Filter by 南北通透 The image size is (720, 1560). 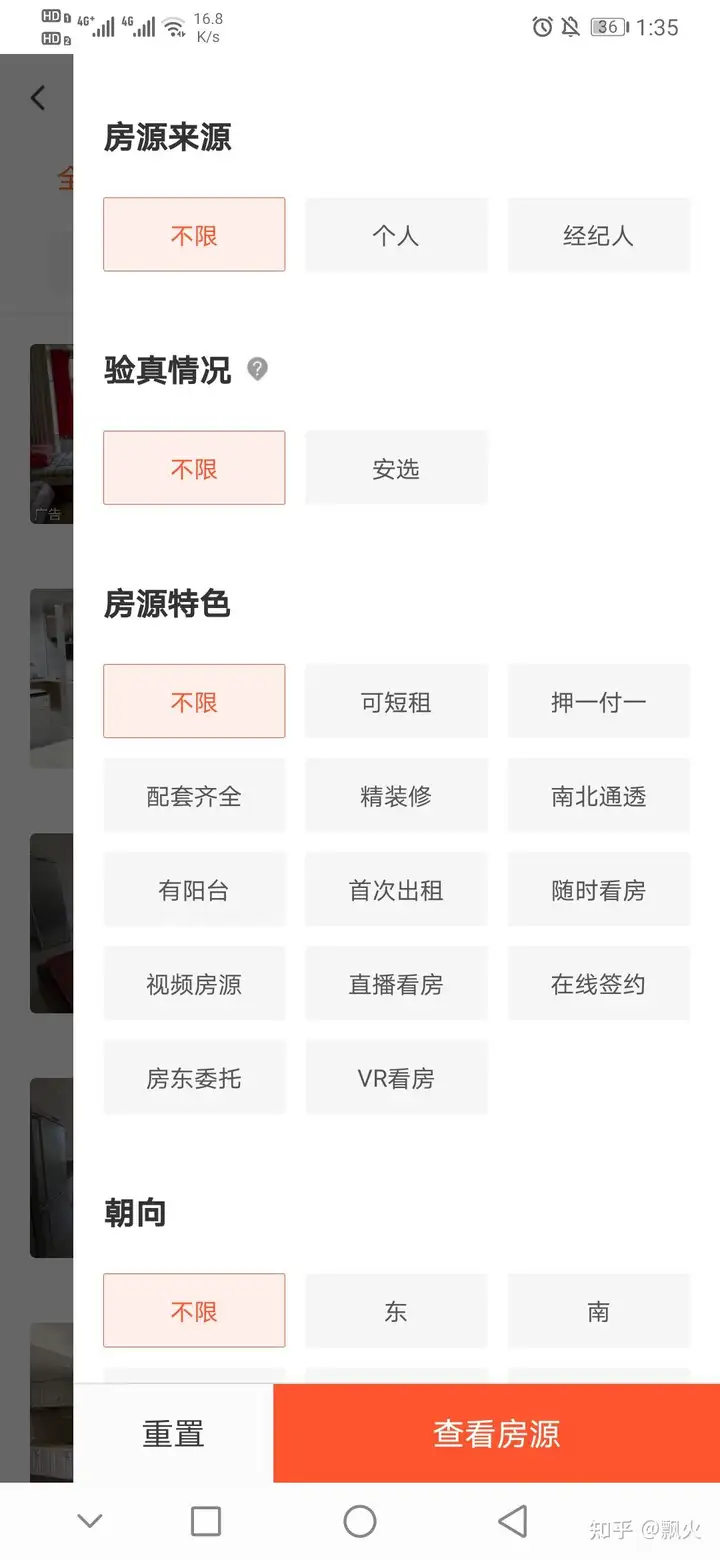coord(598,796)
